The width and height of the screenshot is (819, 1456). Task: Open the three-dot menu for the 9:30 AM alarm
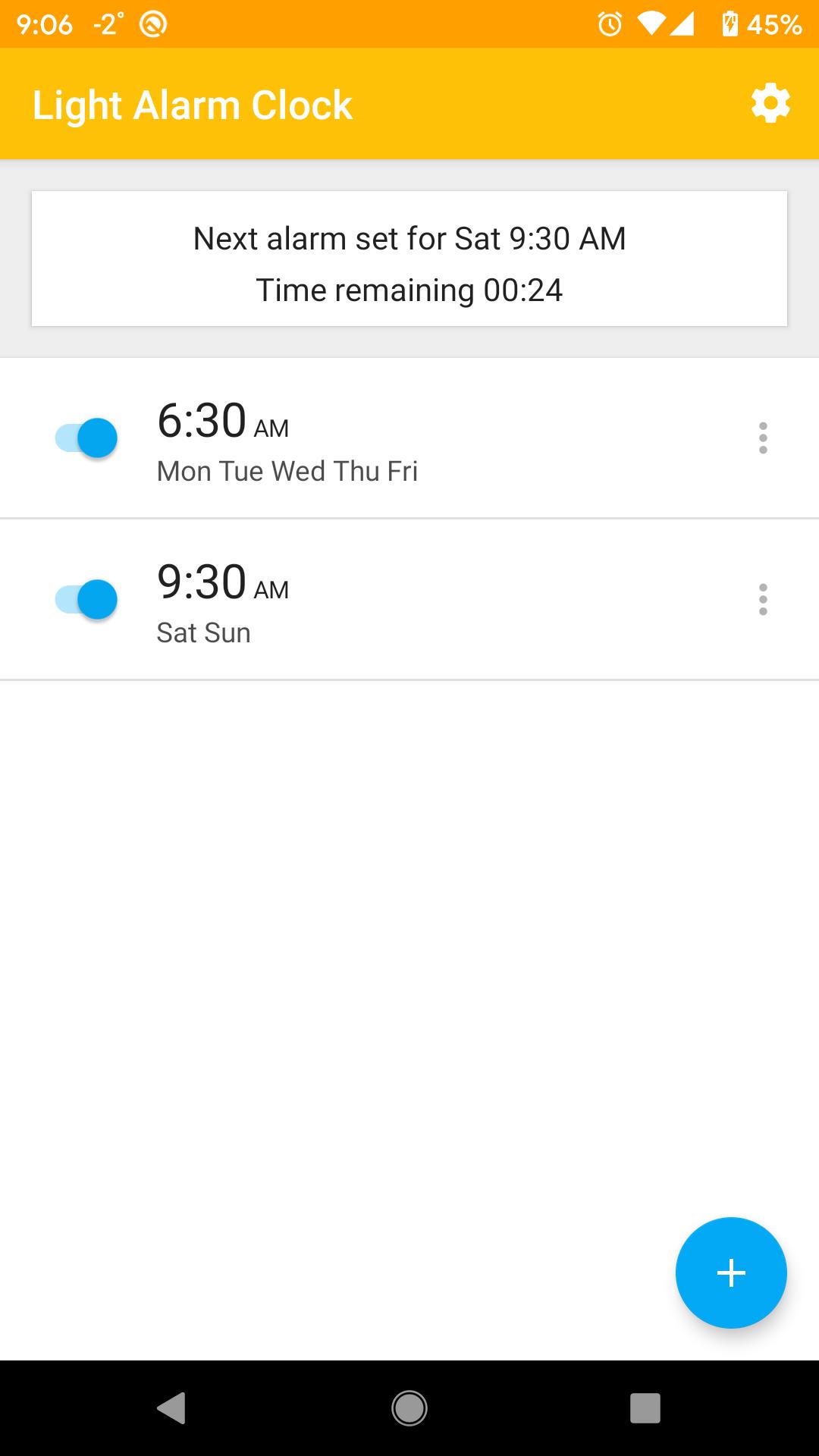point(763,599)
